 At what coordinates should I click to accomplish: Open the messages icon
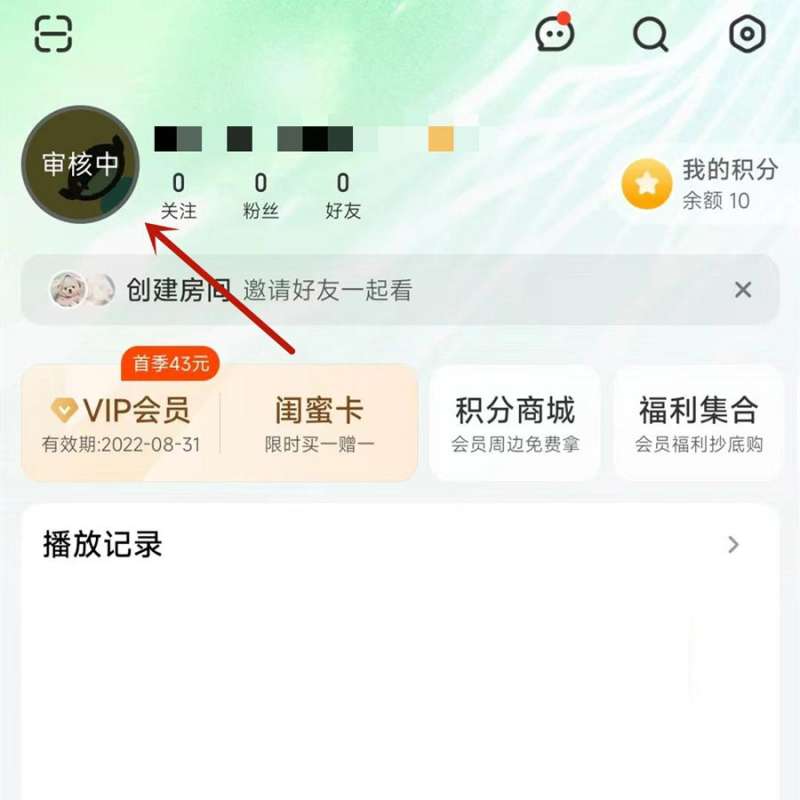pos(555,33)
